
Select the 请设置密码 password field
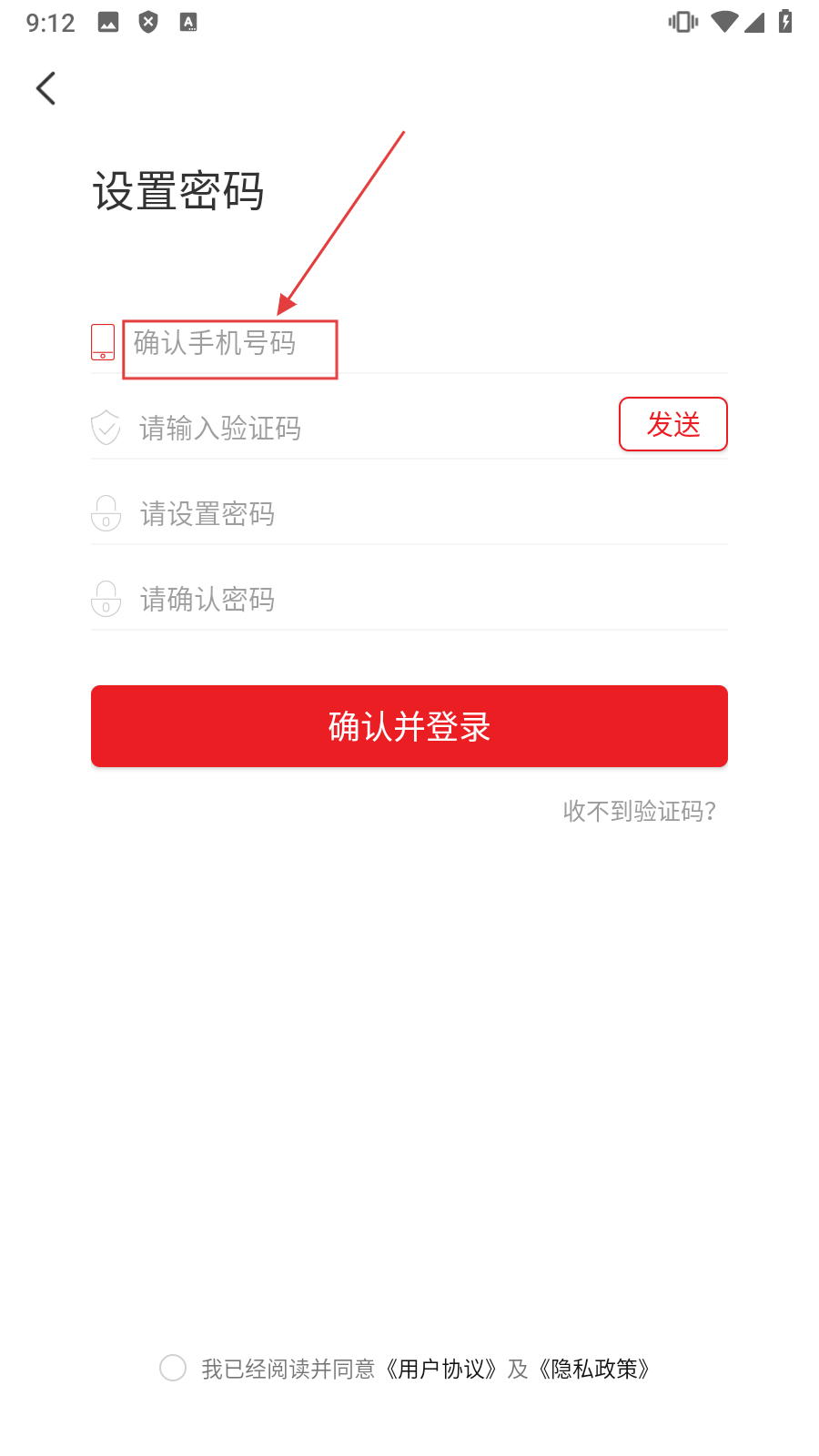[409, 514]
